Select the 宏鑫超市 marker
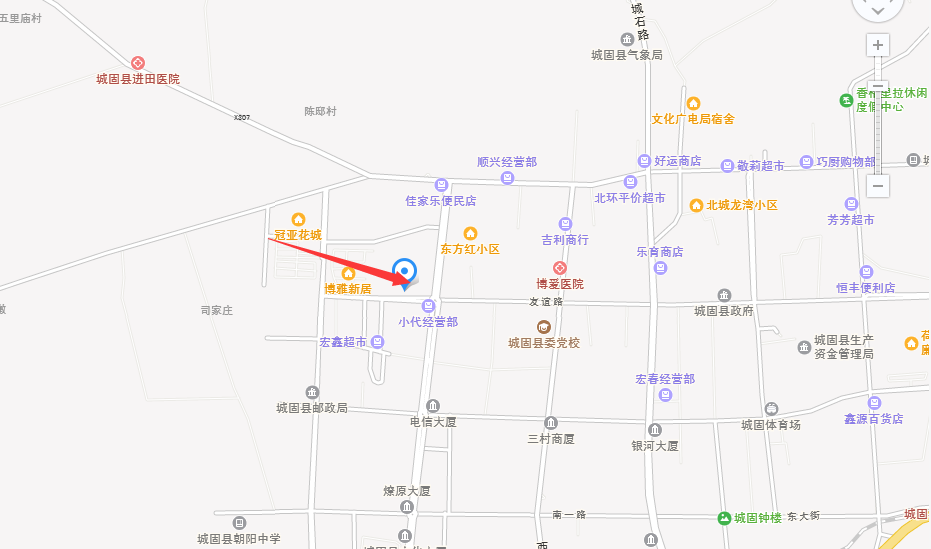 point(377,342)
